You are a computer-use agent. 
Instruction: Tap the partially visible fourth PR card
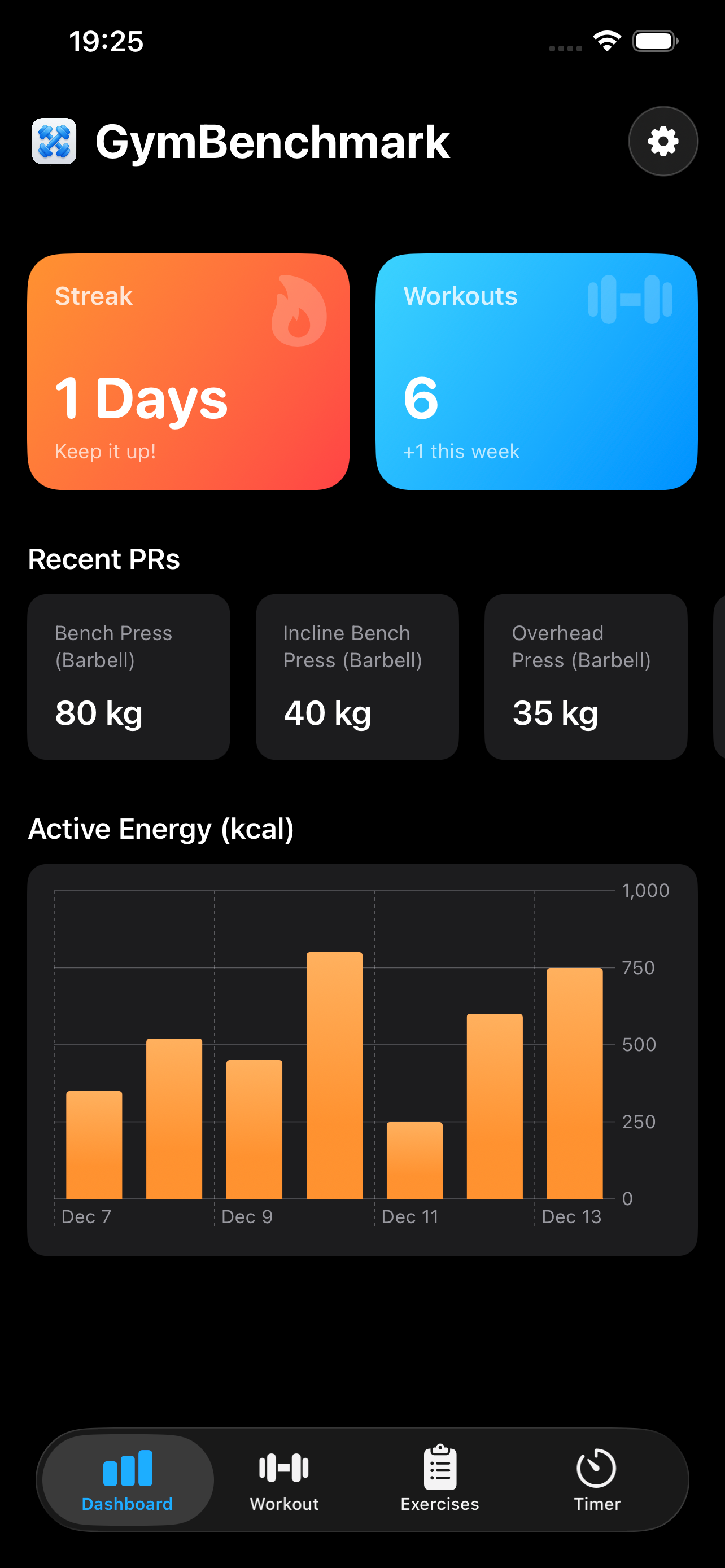[718, 677]
